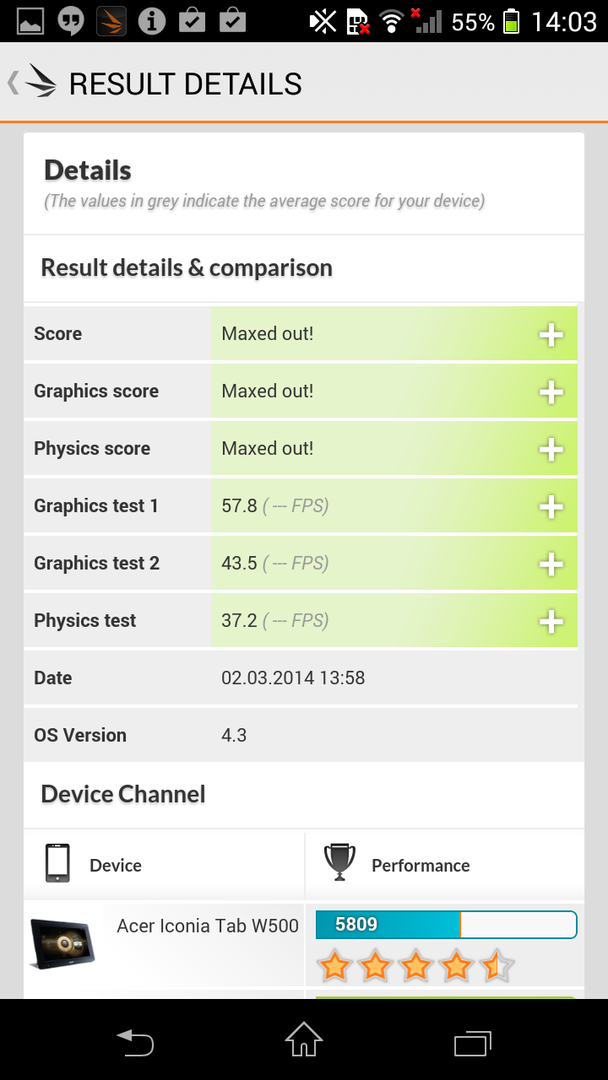Expand the Physics score row
This screenshot has height=1080, width=608.
(x=551, y=449)
